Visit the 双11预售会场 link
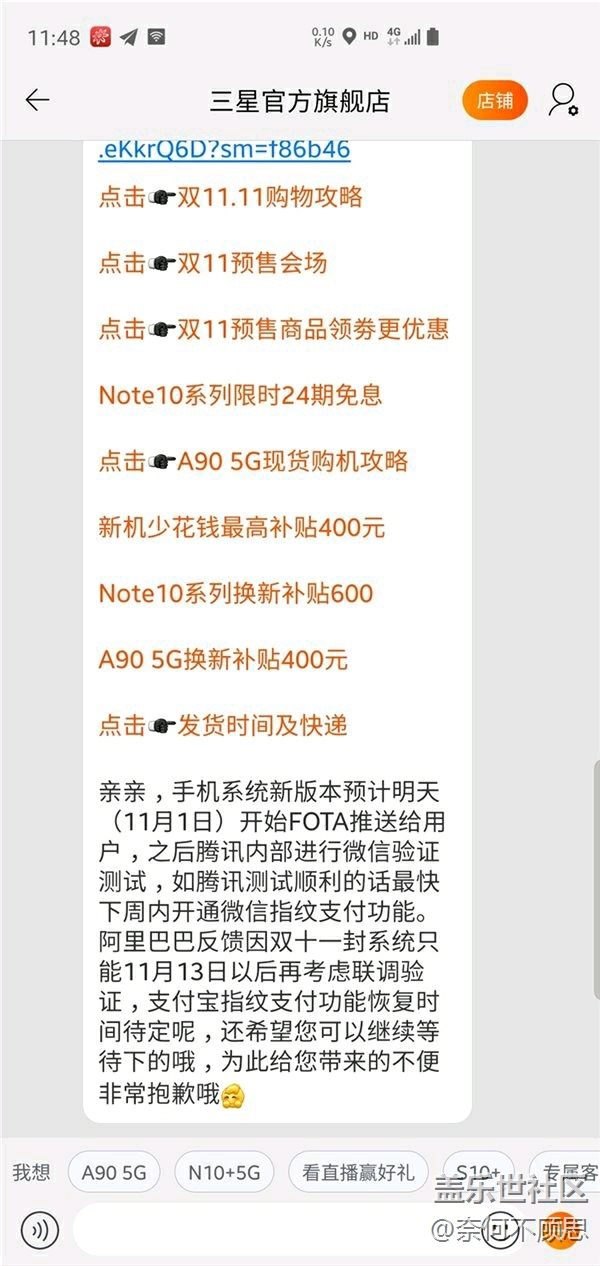 click(212, 263)
